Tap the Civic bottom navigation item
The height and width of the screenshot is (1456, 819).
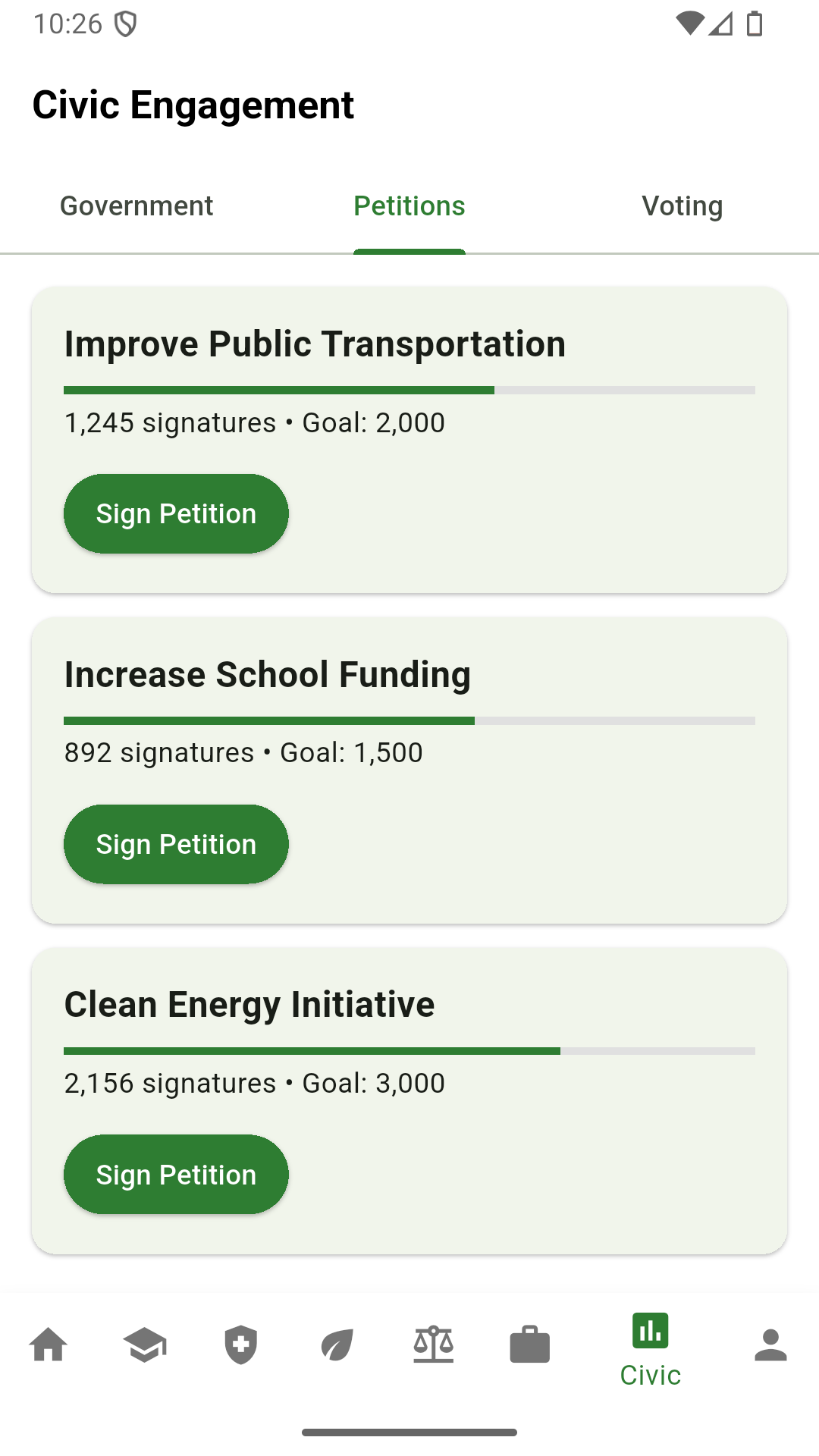pyautogui.click(x=650, y=1351)
